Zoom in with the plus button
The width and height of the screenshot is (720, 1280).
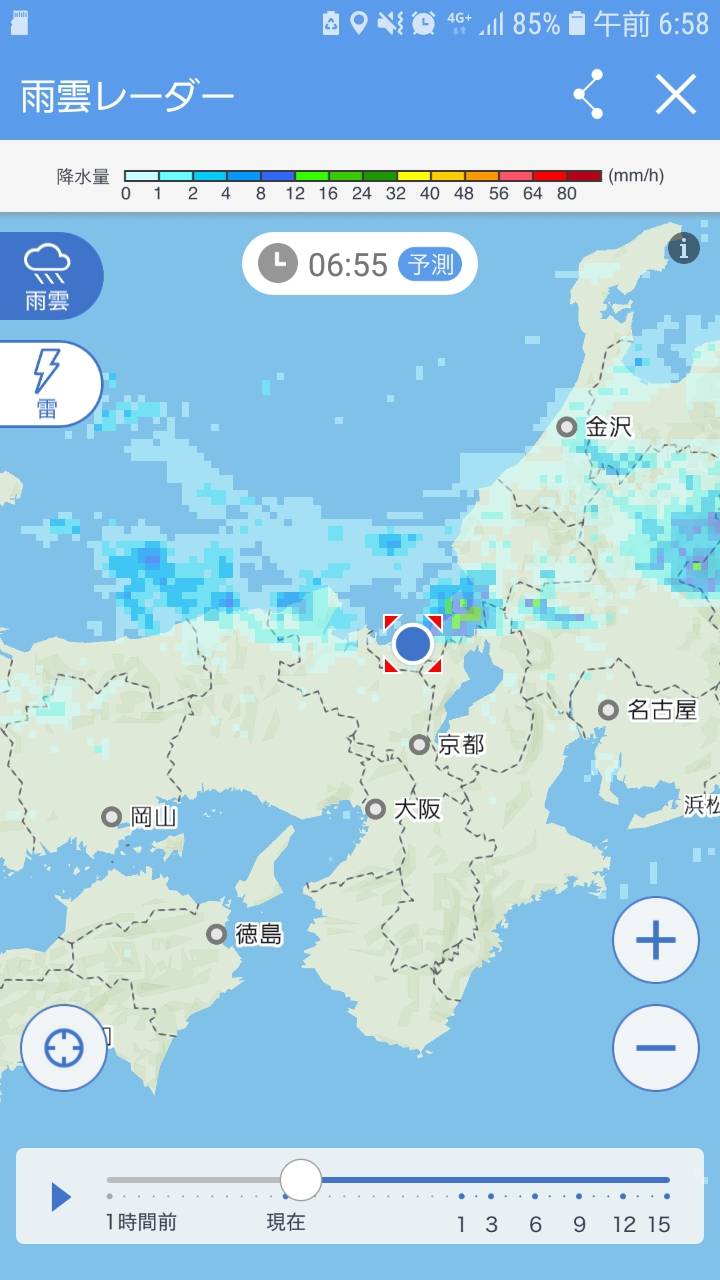tap(656, 940)
